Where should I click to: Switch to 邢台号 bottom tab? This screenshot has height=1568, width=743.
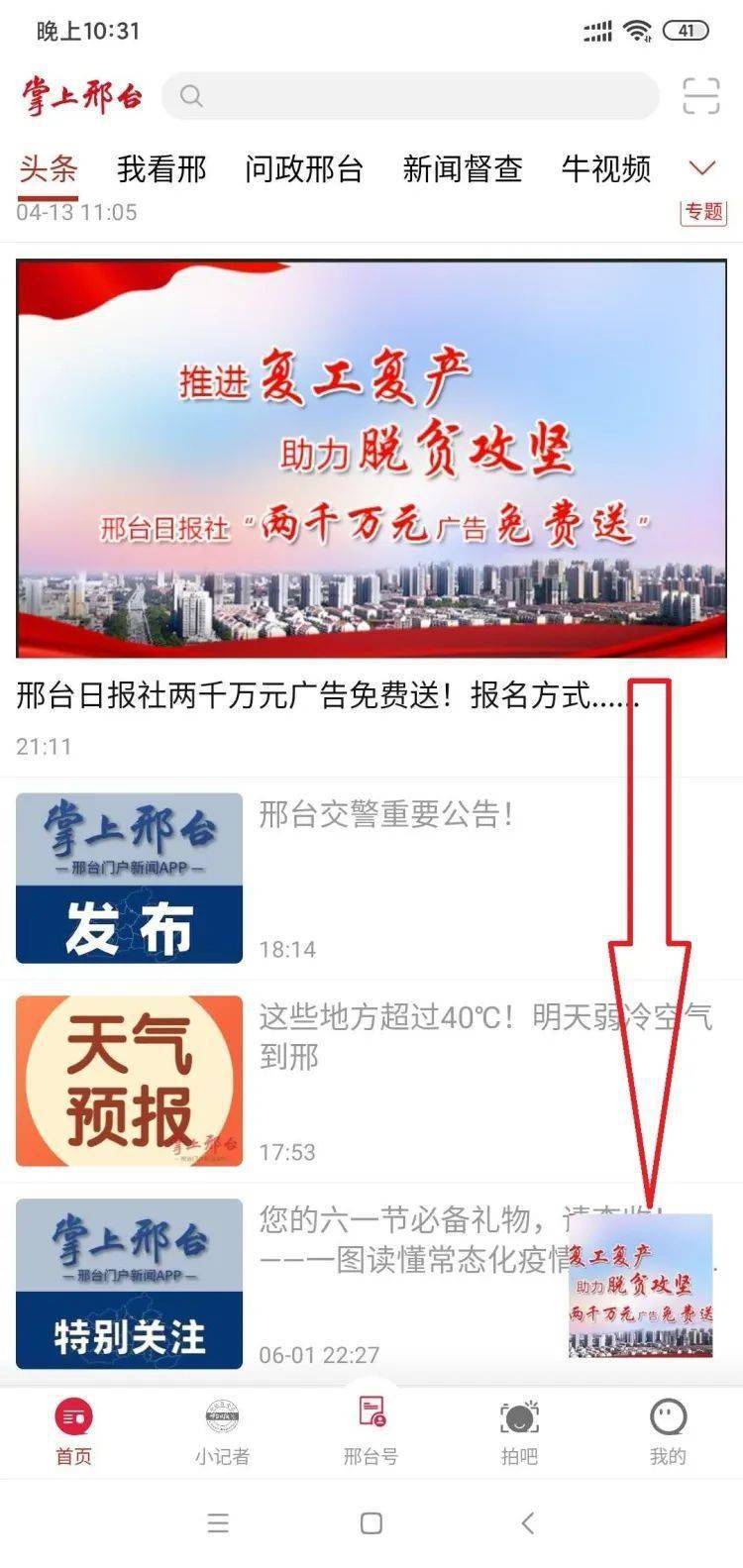(371, 1432)
